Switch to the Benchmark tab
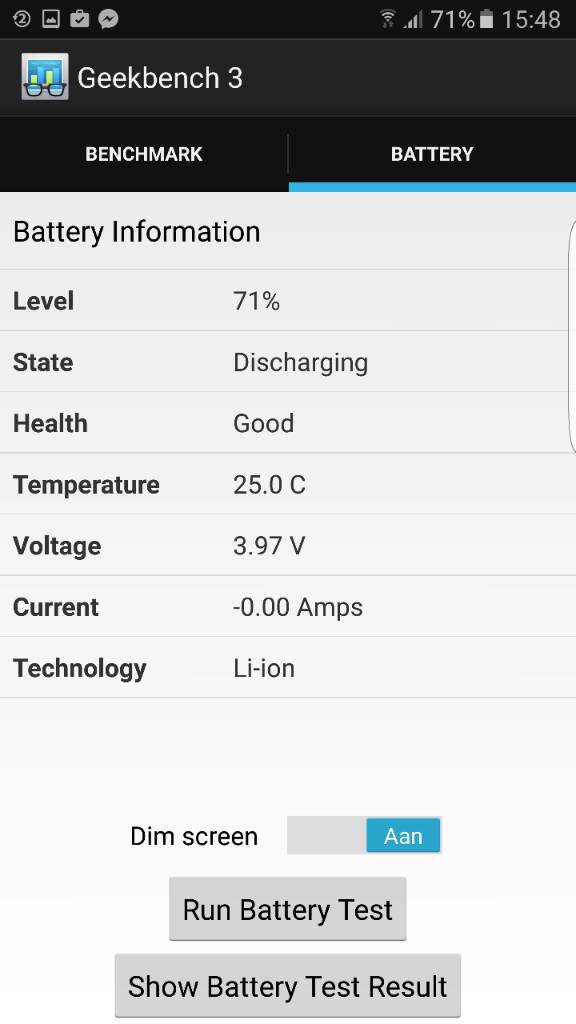This screenshot has height=1024, width=576. [144, 154]
